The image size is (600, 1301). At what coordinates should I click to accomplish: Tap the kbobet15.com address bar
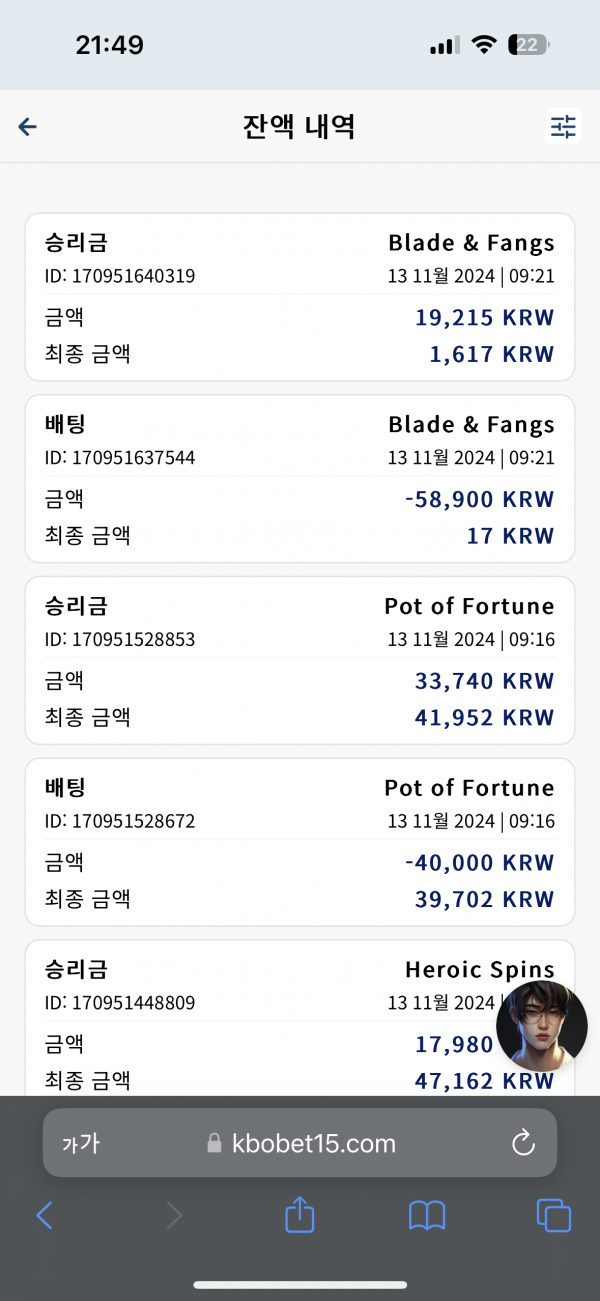(300, 1143)
